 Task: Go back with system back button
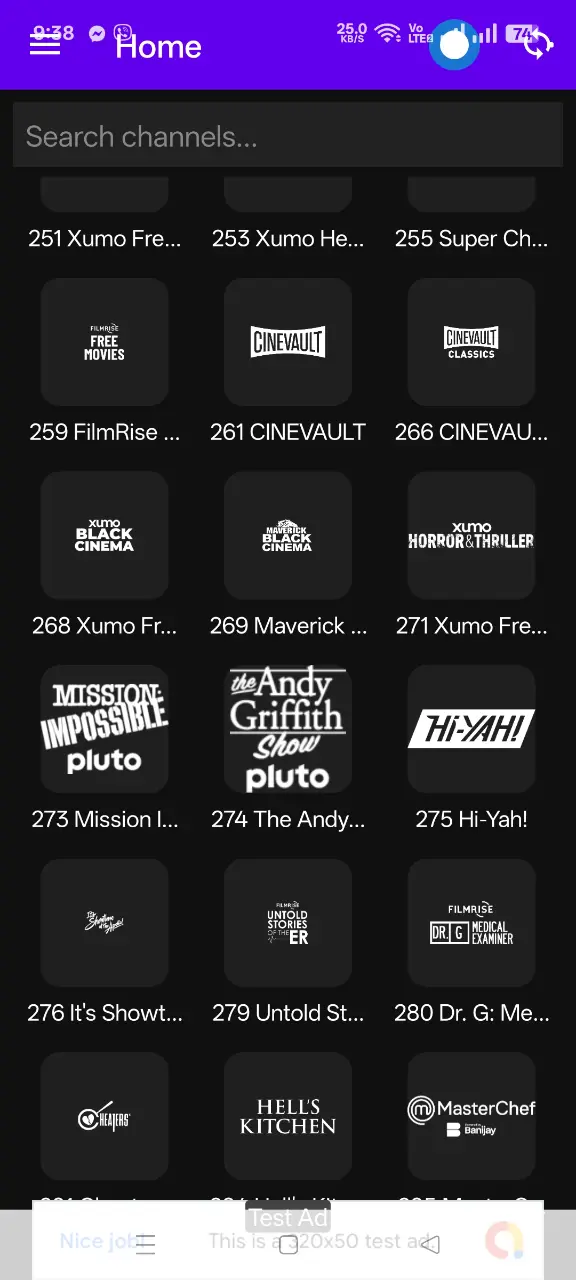430,1244
